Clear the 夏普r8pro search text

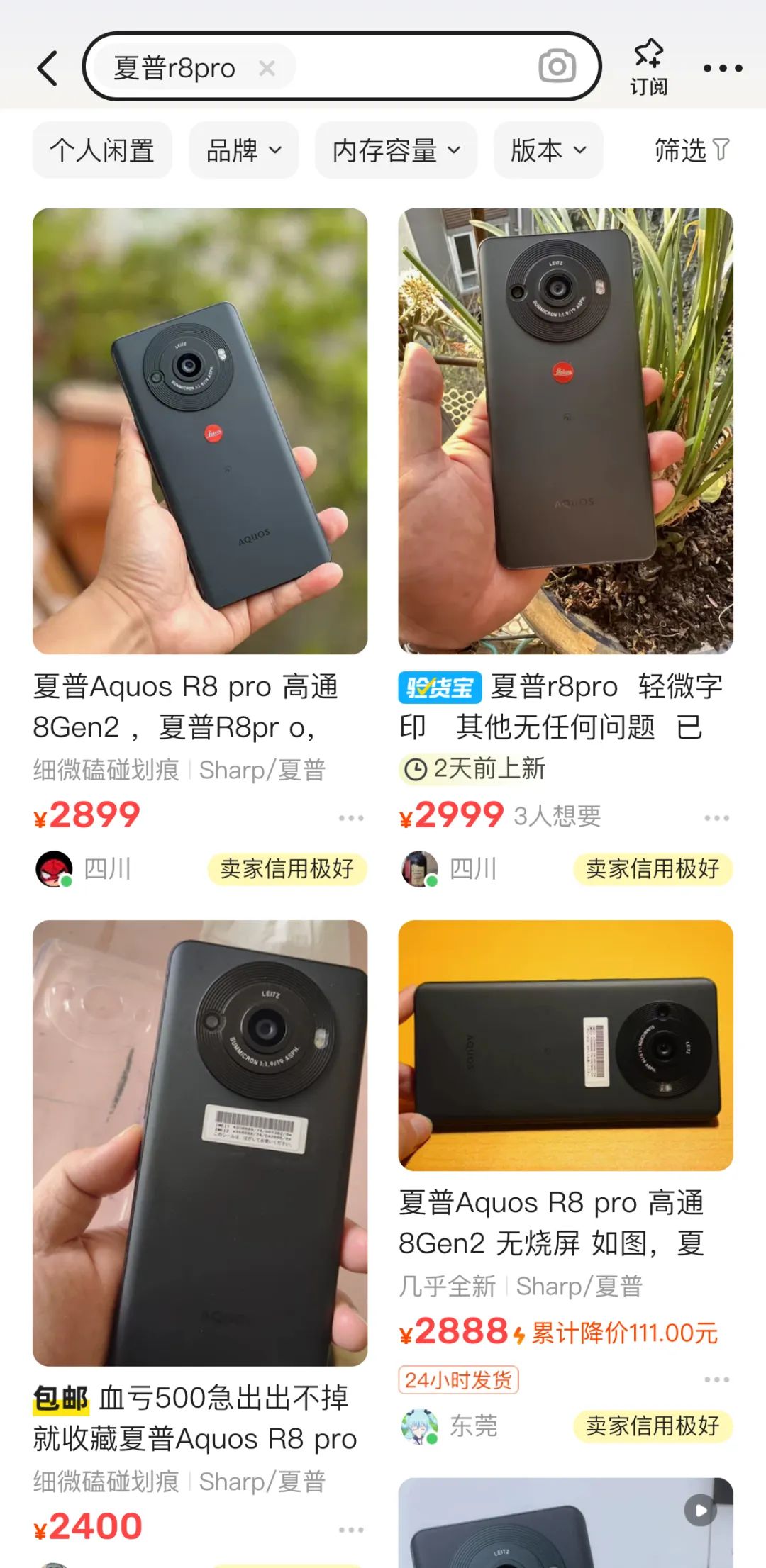tap(267, 69)
